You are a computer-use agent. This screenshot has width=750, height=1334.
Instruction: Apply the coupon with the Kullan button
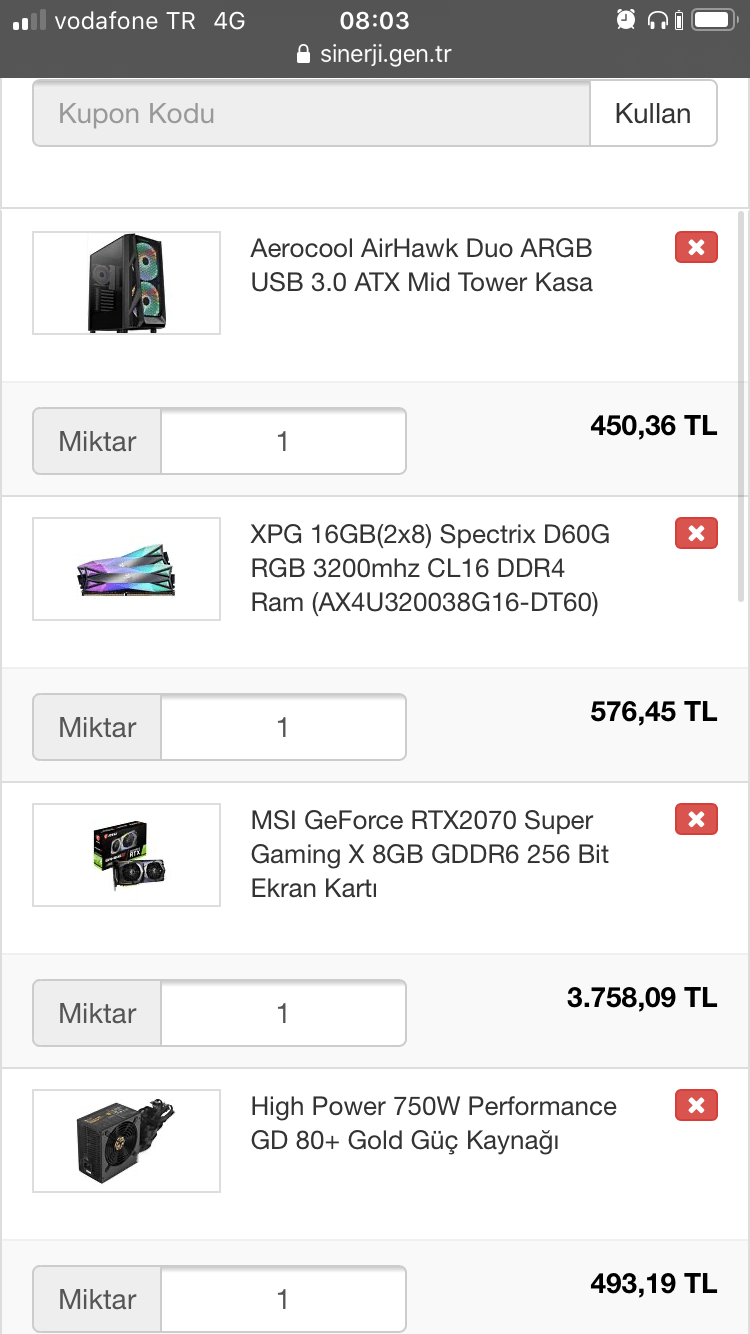click(653, 113)
